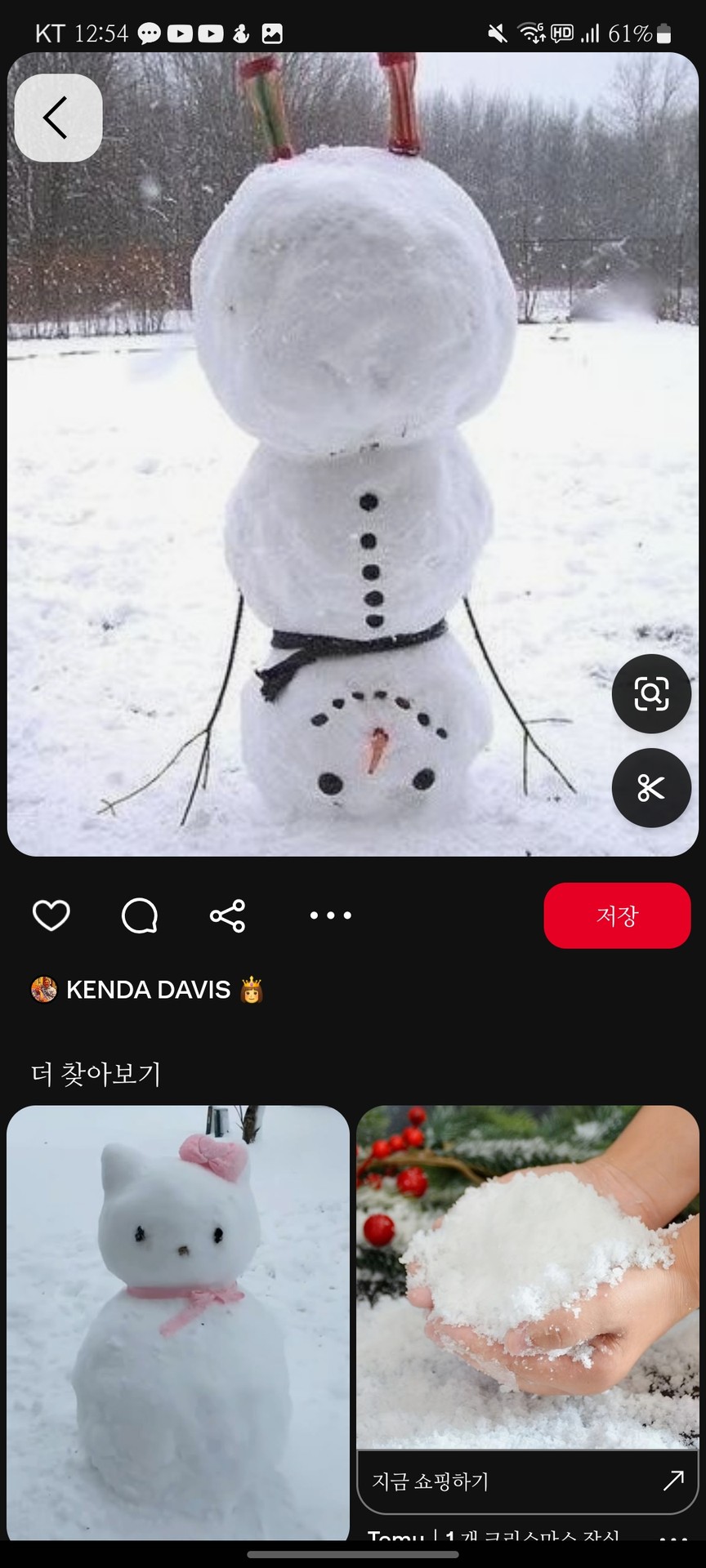Like this pin with the heart icon

pos(51,915)
